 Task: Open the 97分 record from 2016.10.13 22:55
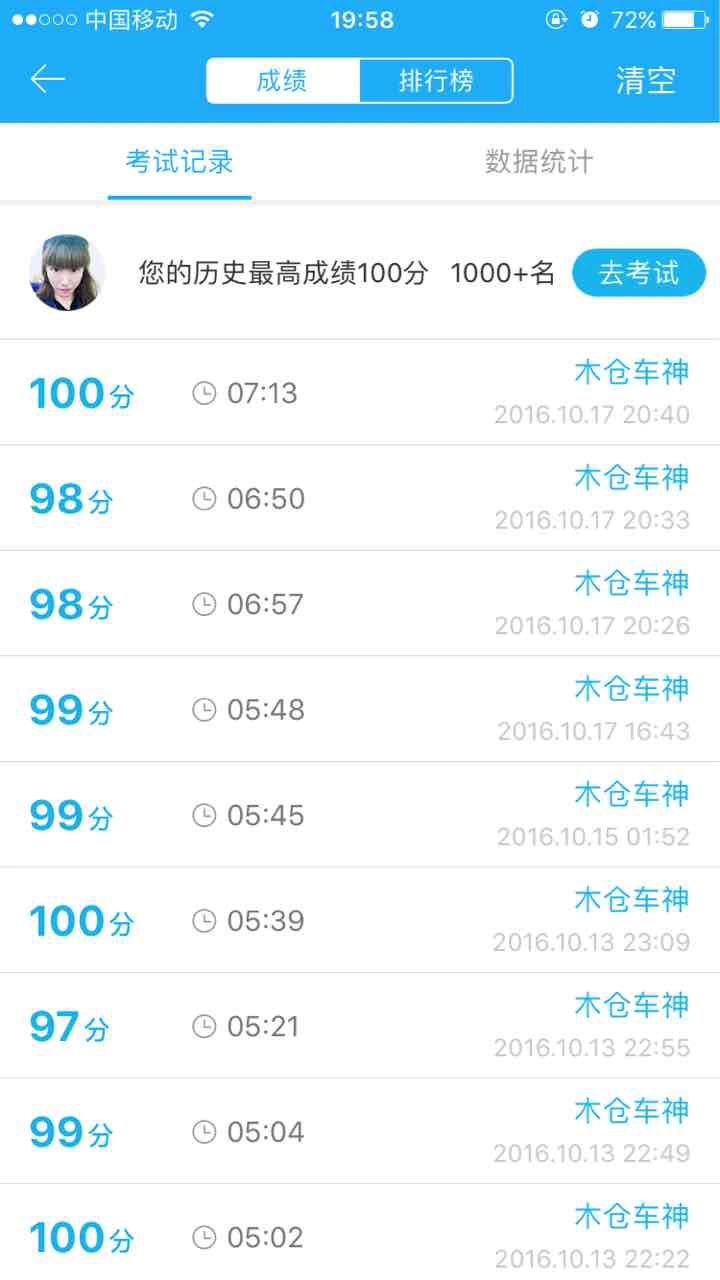[x=360, y=1026]
